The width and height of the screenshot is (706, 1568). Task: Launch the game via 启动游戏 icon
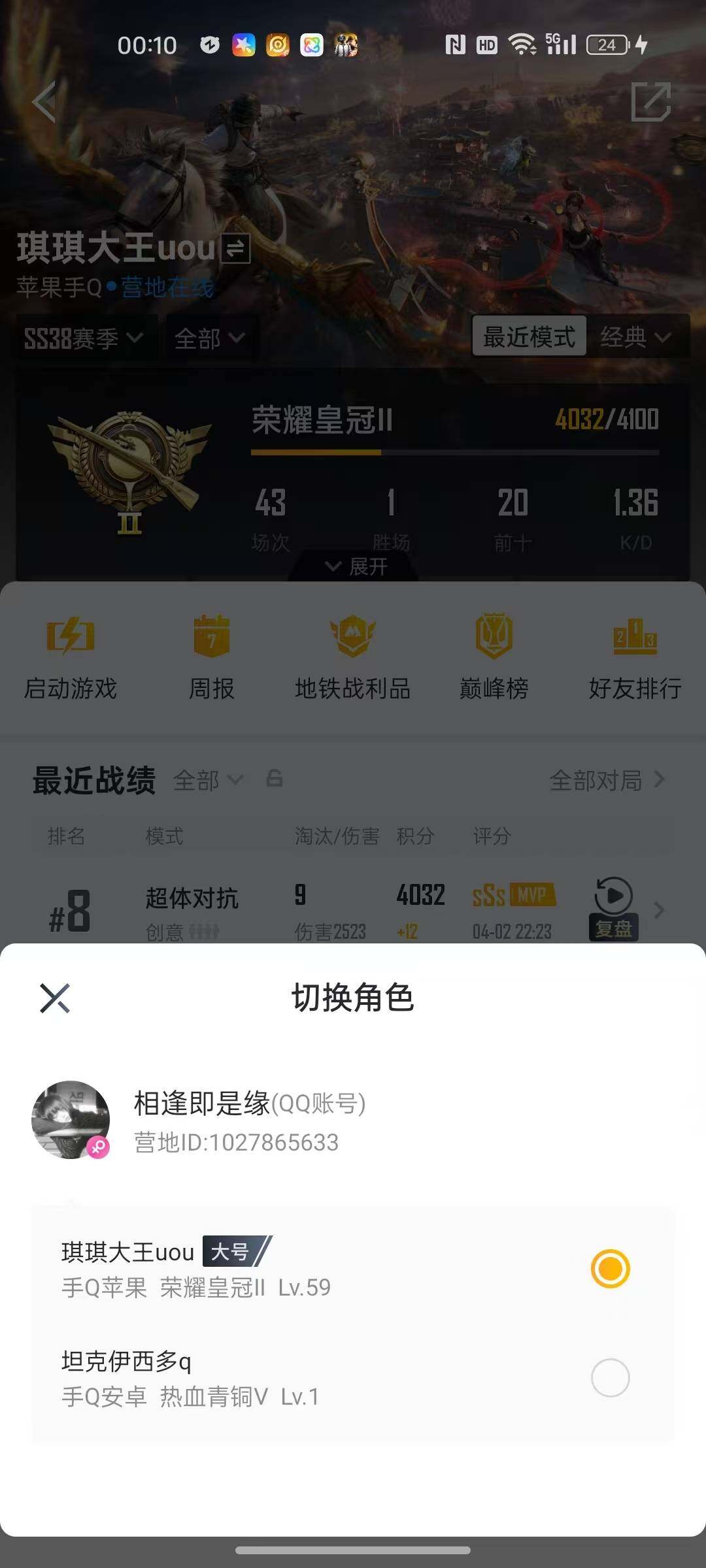tap(70, 657)
